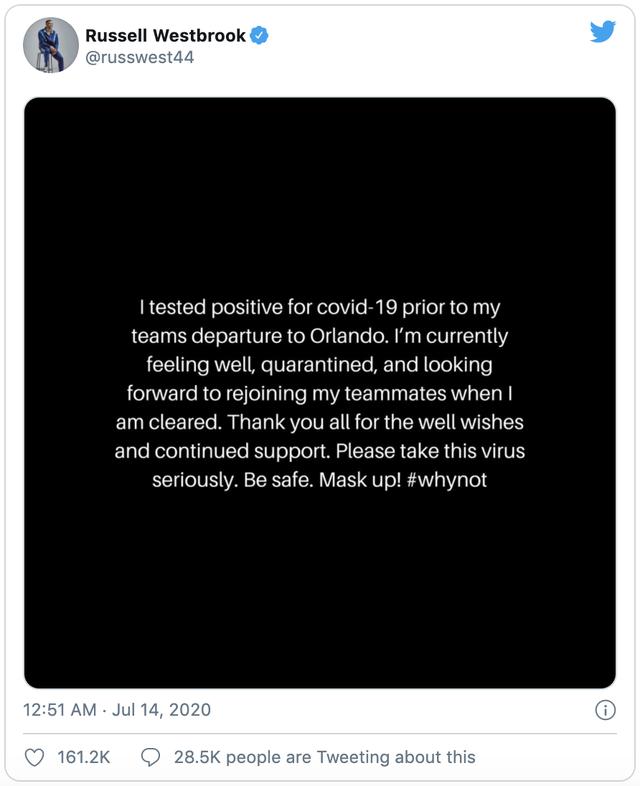
Task: Open the tweet info icon
Action: [x=605, y=710]
